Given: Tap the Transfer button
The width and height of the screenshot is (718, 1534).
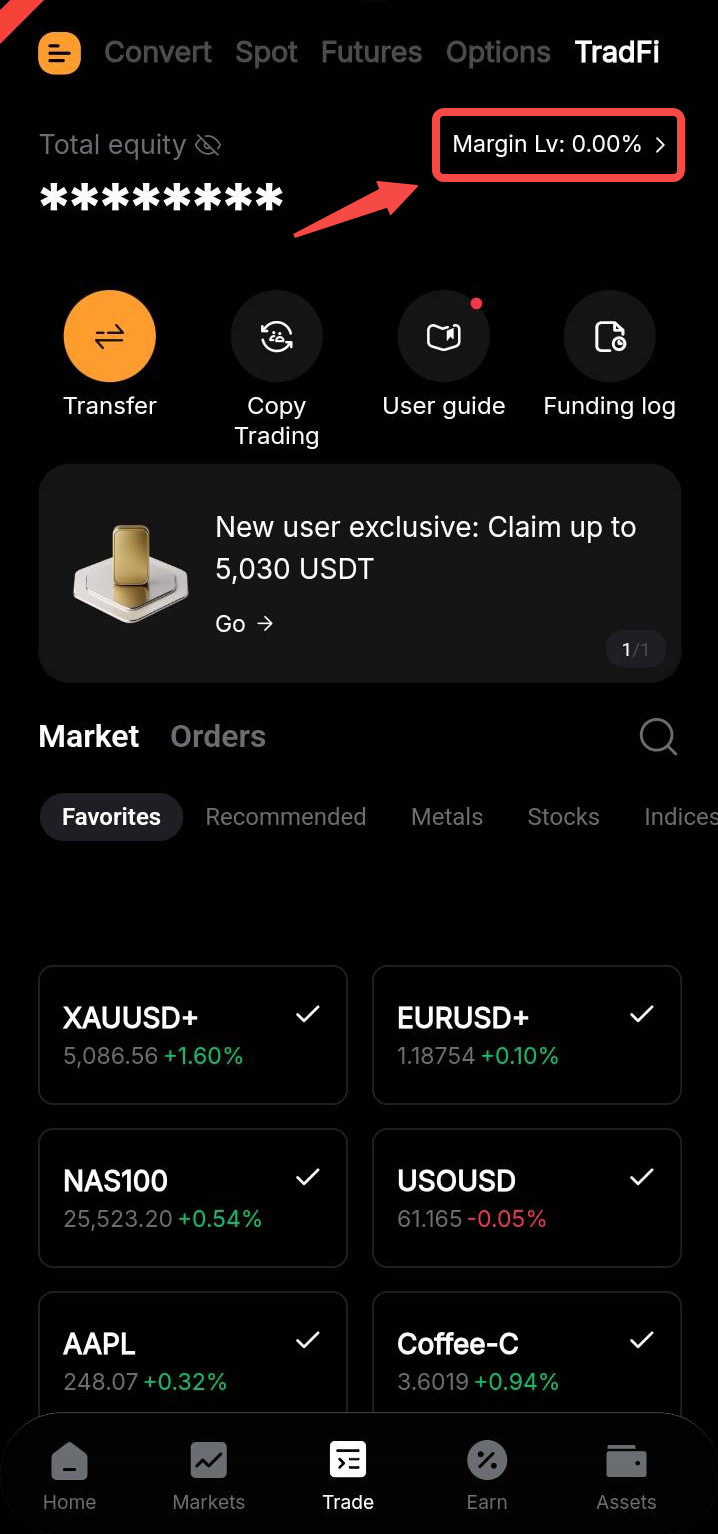Looking at the screenshot, I should click(x=110, y=337).
